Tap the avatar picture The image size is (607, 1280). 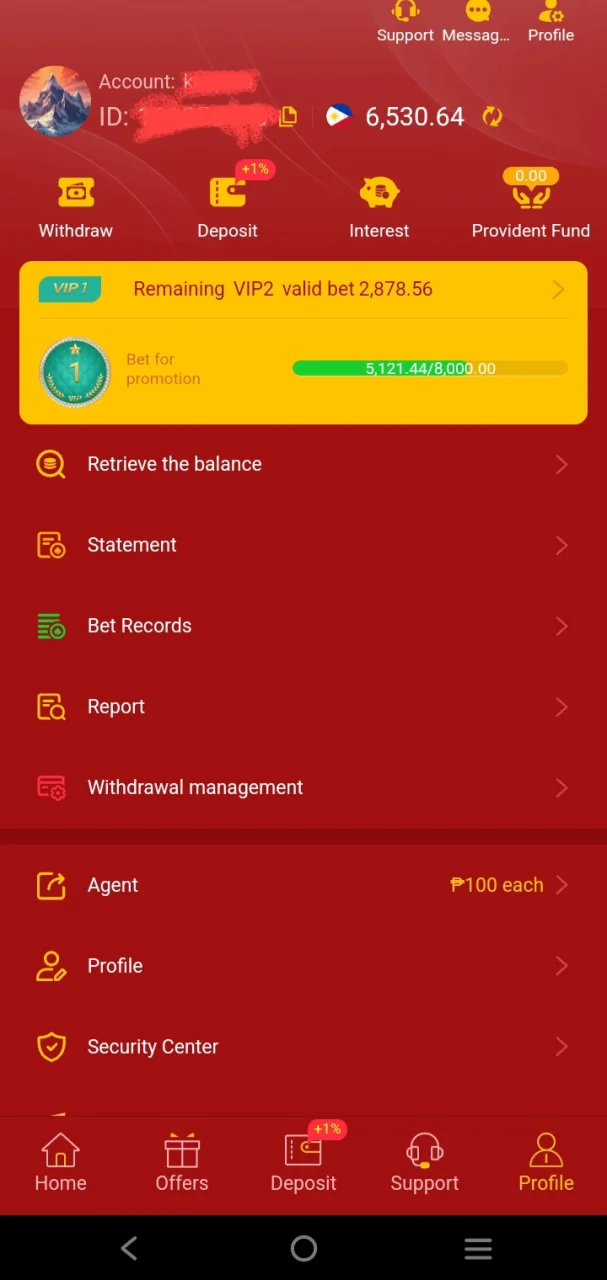pos(56,101)
